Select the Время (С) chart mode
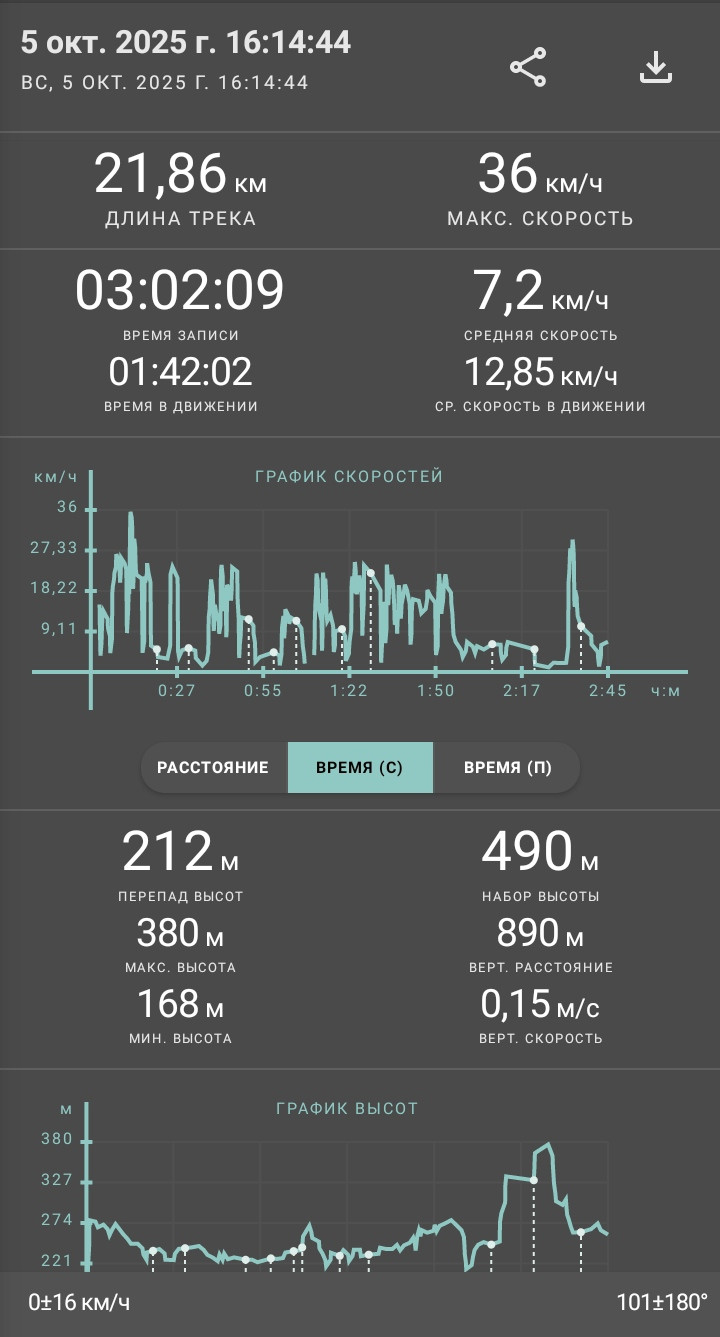720x1337 pixels. click(360, 768)
